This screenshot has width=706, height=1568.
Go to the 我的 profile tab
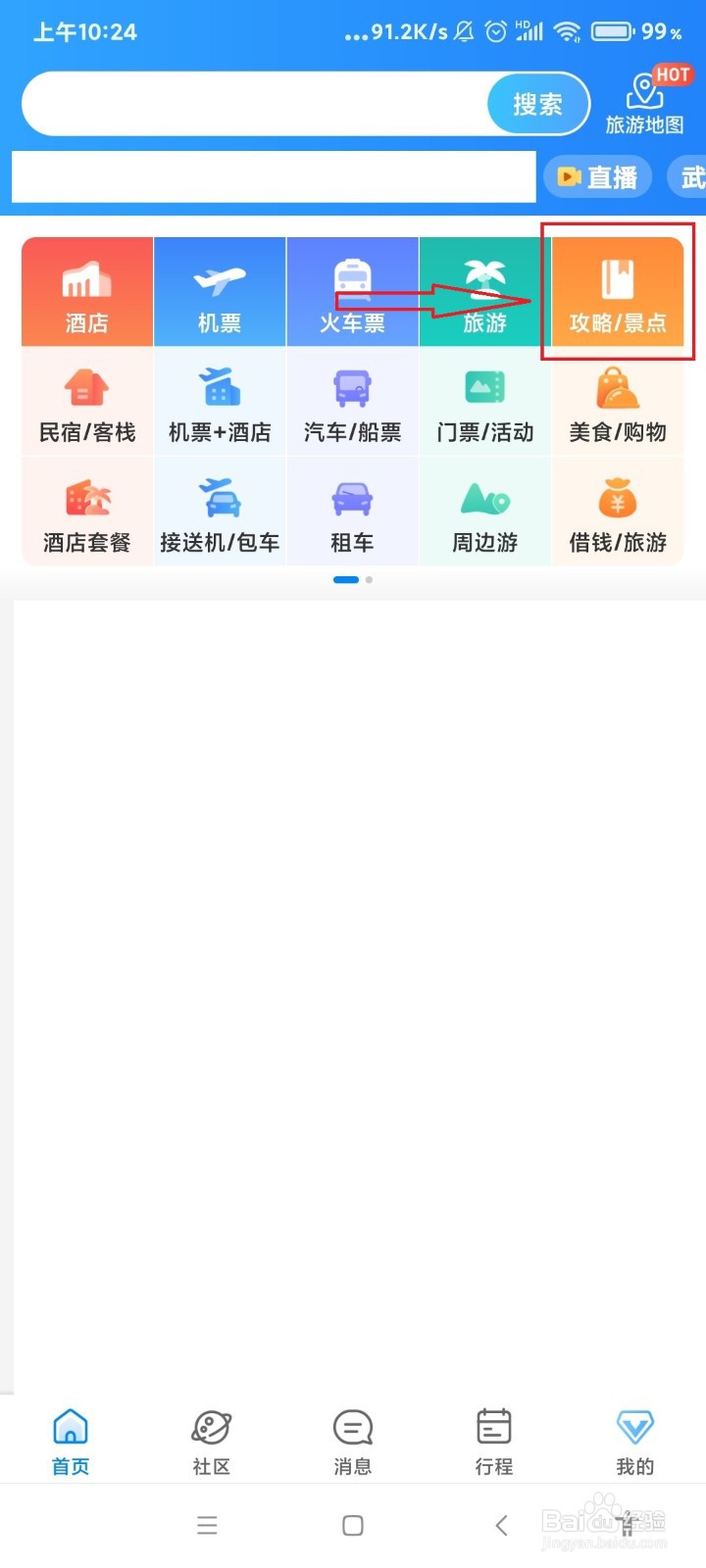[634, 1442]
